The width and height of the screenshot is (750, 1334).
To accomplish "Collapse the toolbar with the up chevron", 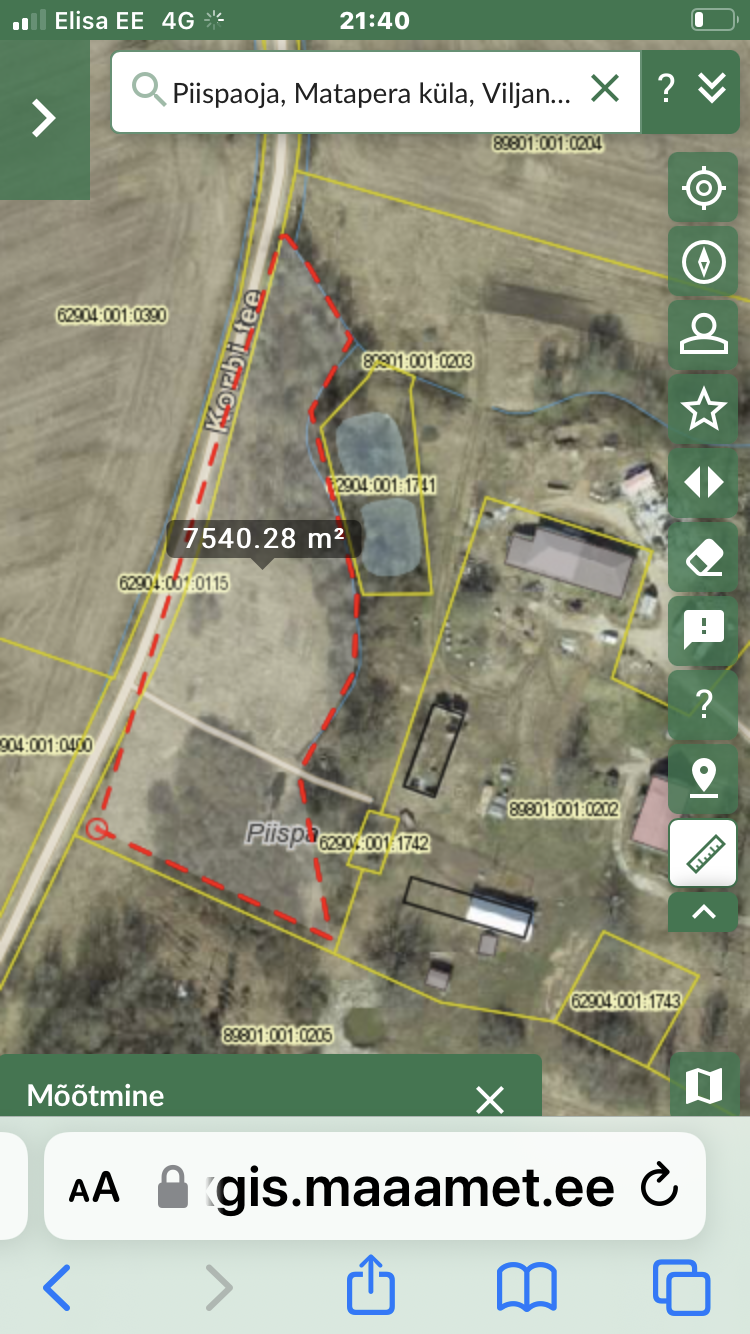I will point(703,911).
